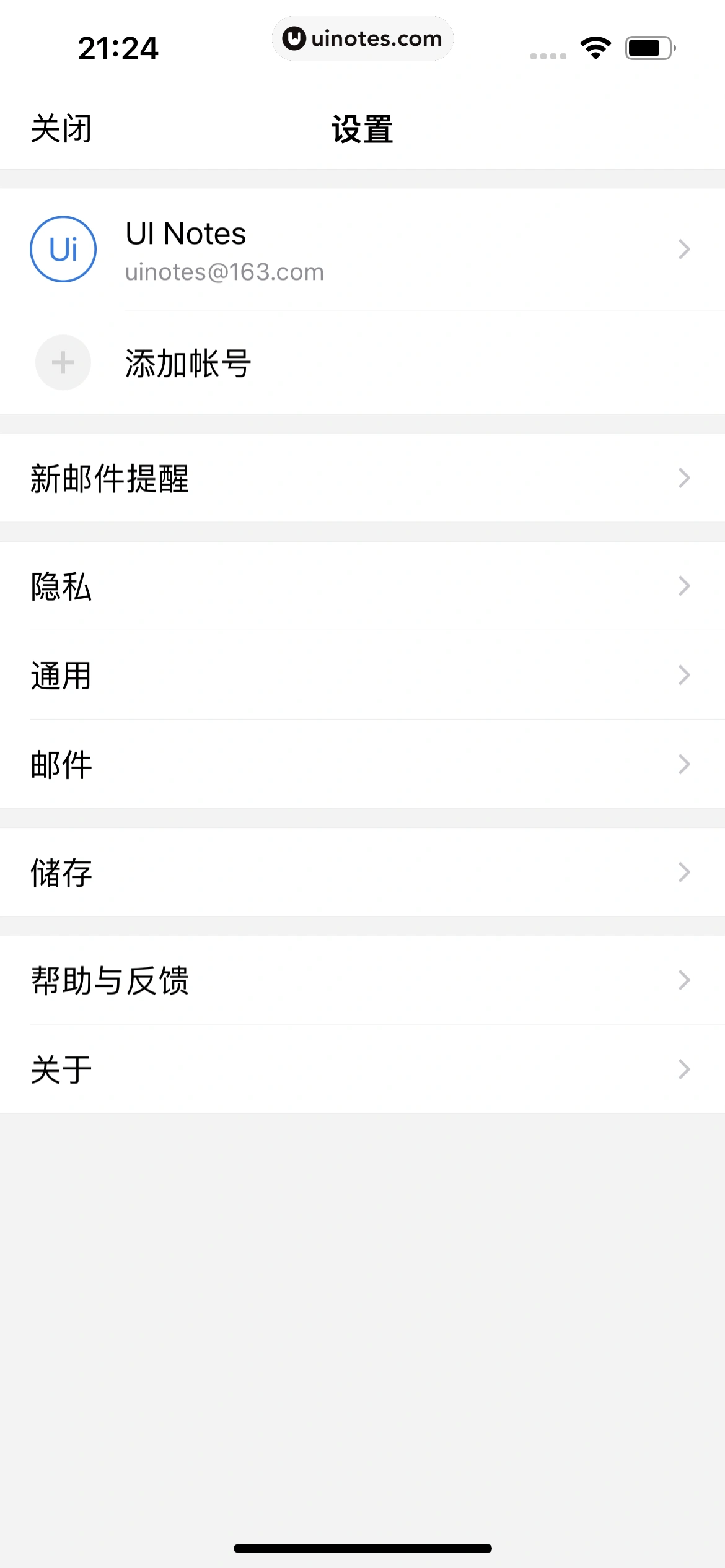Screen dimensions: 725x1568
Task: Close the settings page via 关闭
Action: (61, 129)
